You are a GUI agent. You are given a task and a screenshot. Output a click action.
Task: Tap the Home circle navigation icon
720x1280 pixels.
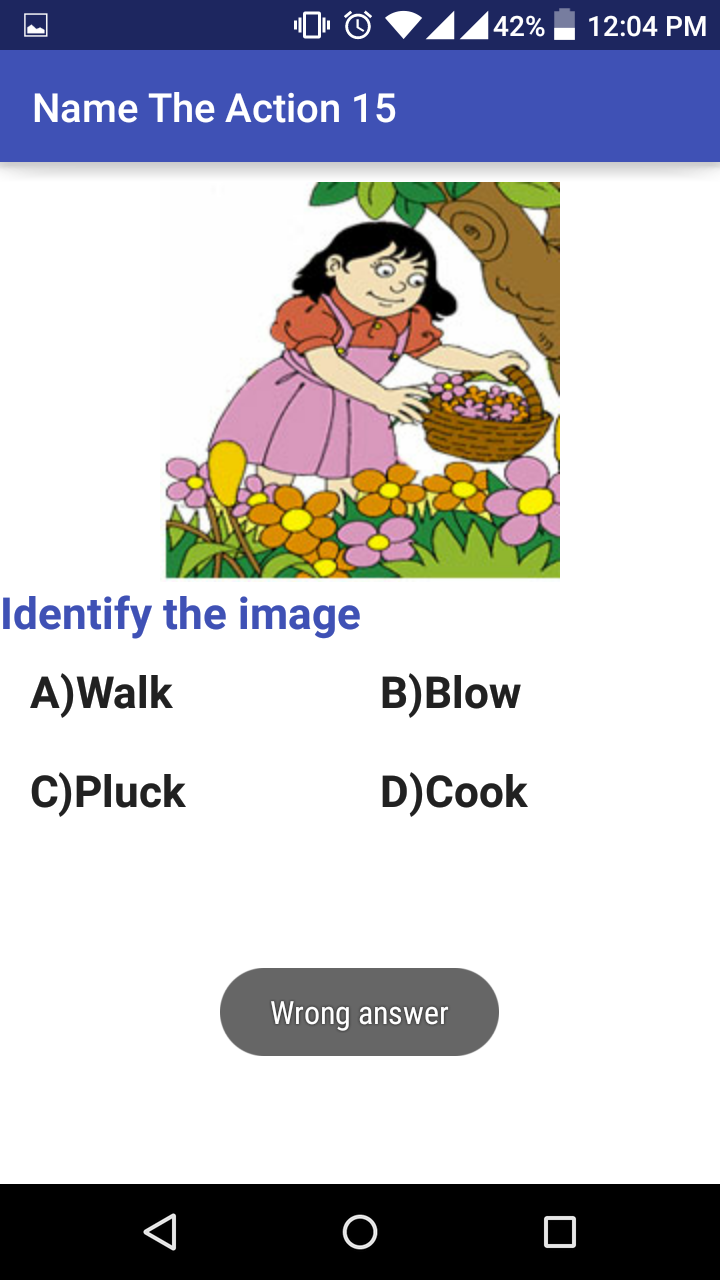point(360,1232)
